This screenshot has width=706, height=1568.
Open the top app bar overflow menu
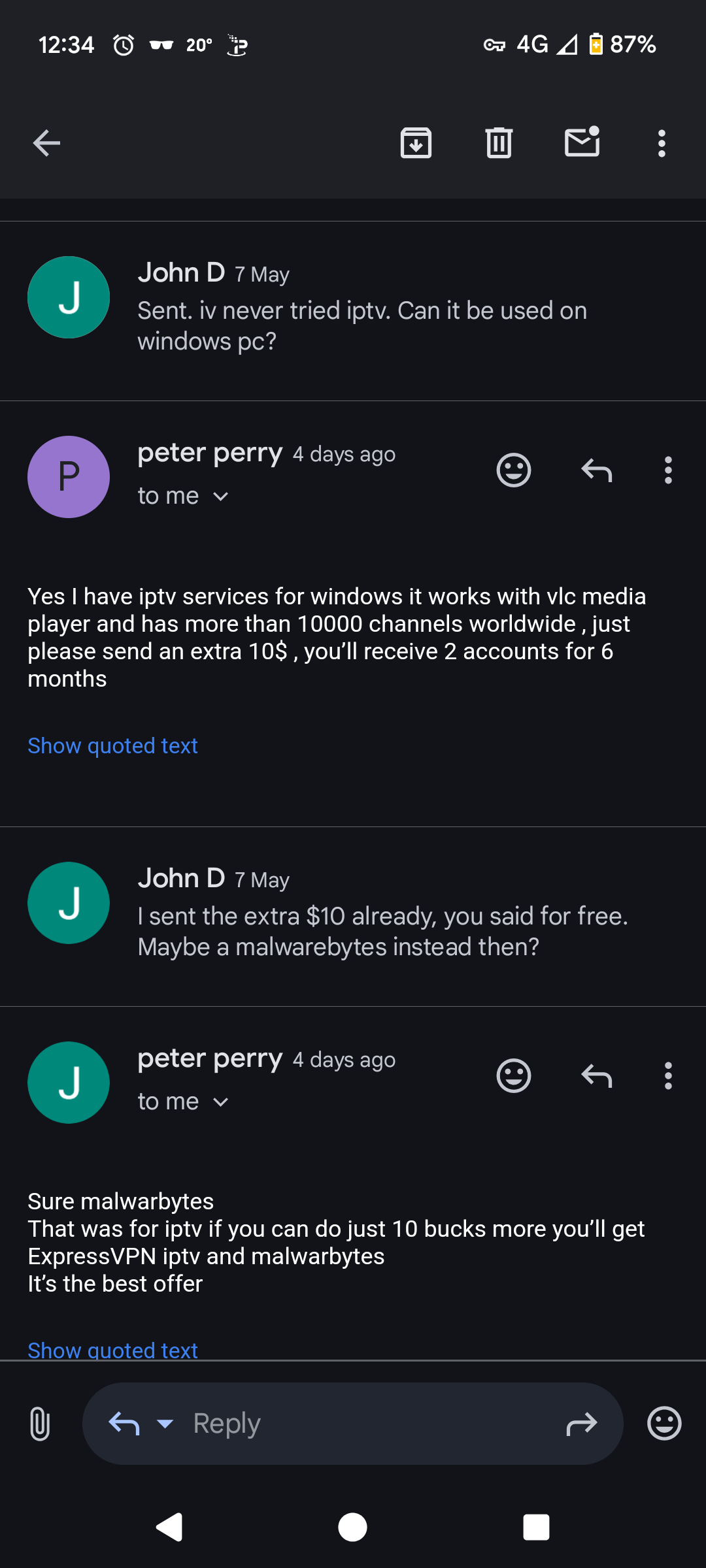coord(662,143)
